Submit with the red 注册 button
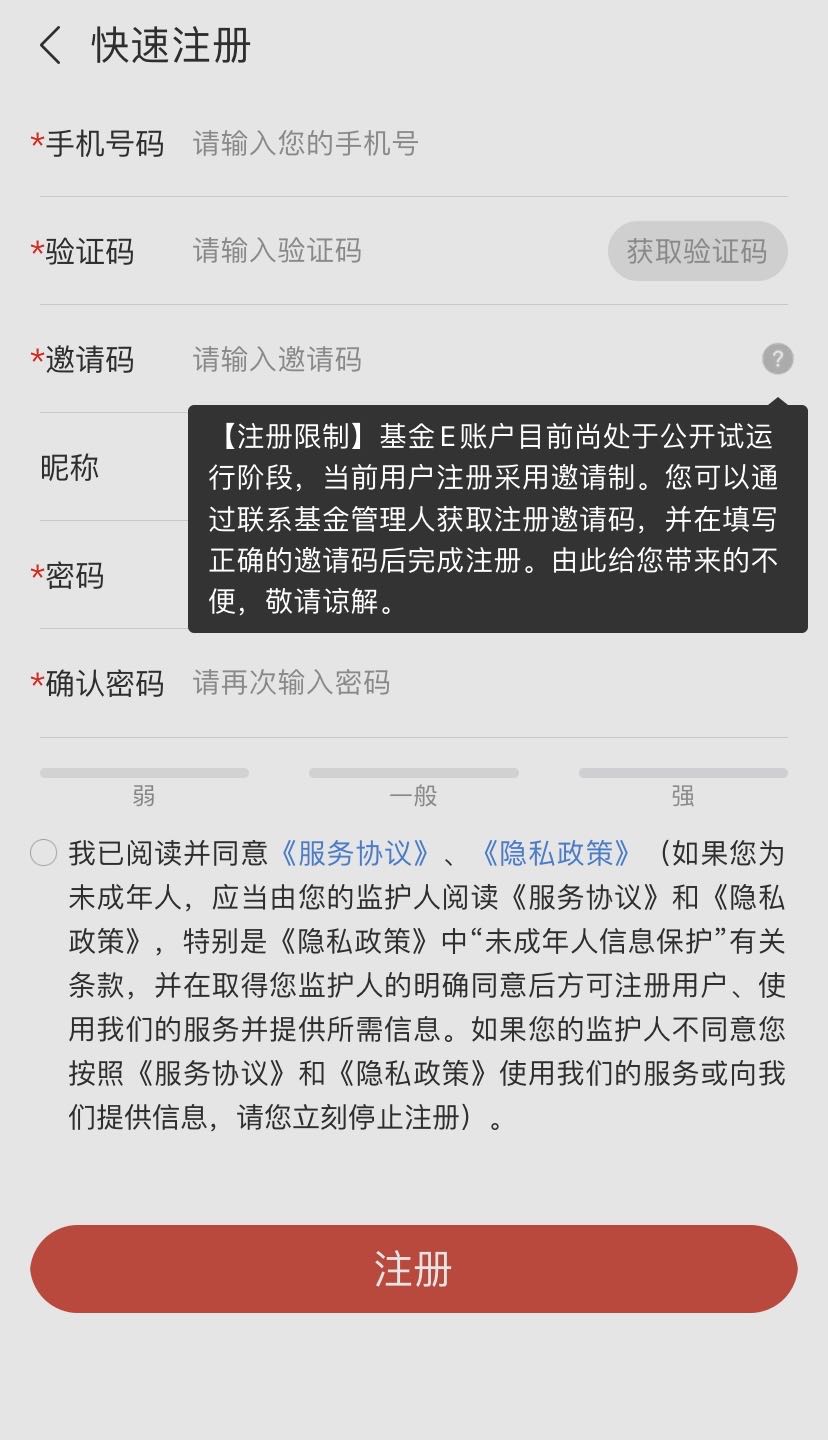This screenshot has height=1440, width=828. (x=414, y=1269)
